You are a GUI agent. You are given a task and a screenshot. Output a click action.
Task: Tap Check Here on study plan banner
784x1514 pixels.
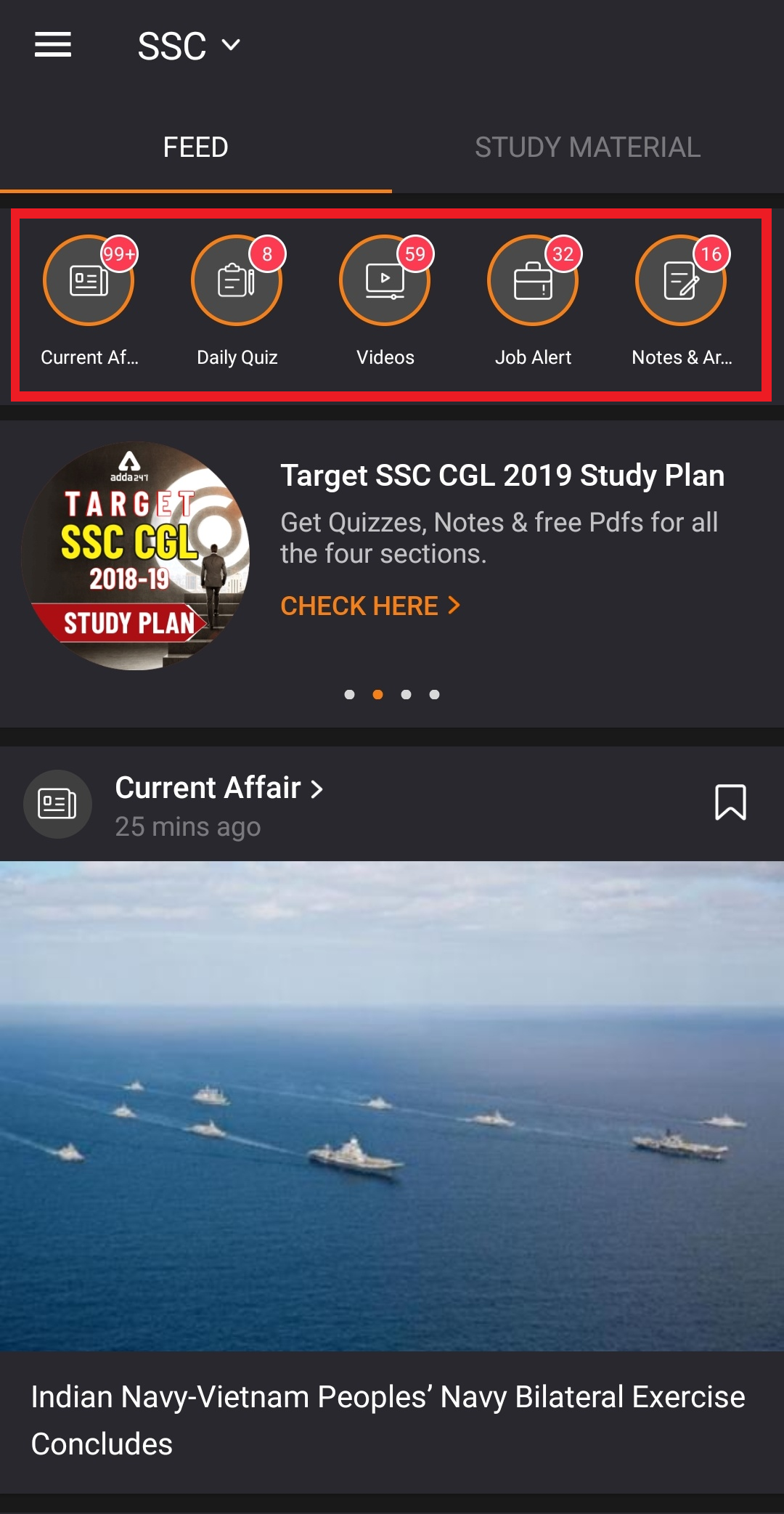[370, 606]
